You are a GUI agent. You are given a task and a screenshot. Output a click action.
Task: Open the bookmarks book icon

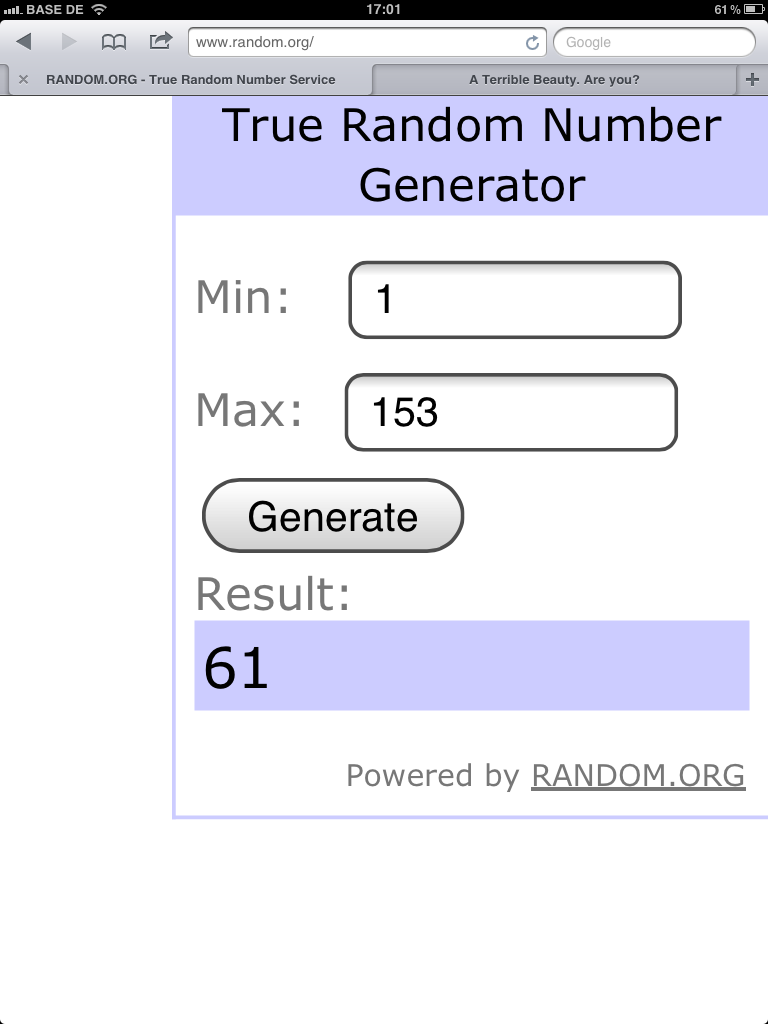pyautogui.click(x=114, y=42)
